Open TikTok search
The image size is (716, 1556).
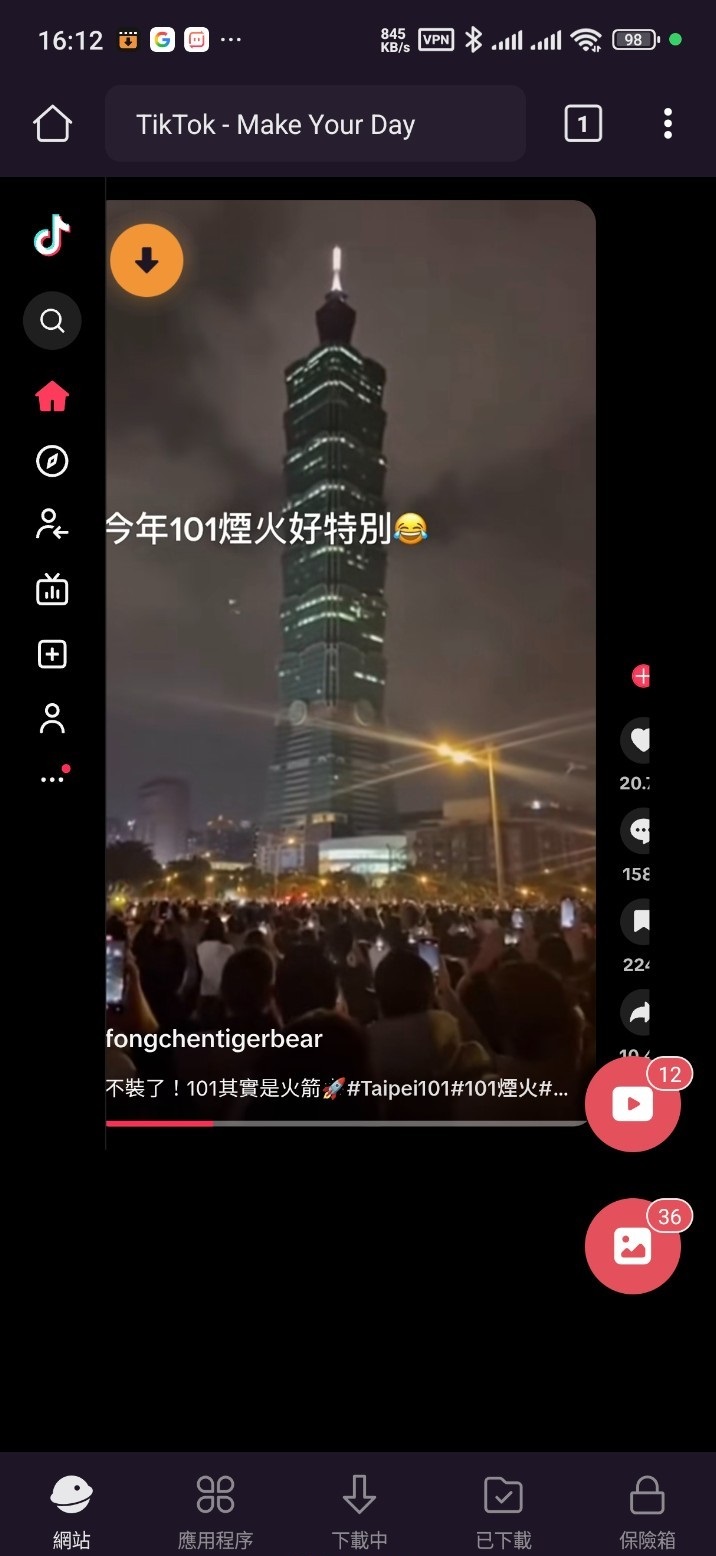click(52, 321)
